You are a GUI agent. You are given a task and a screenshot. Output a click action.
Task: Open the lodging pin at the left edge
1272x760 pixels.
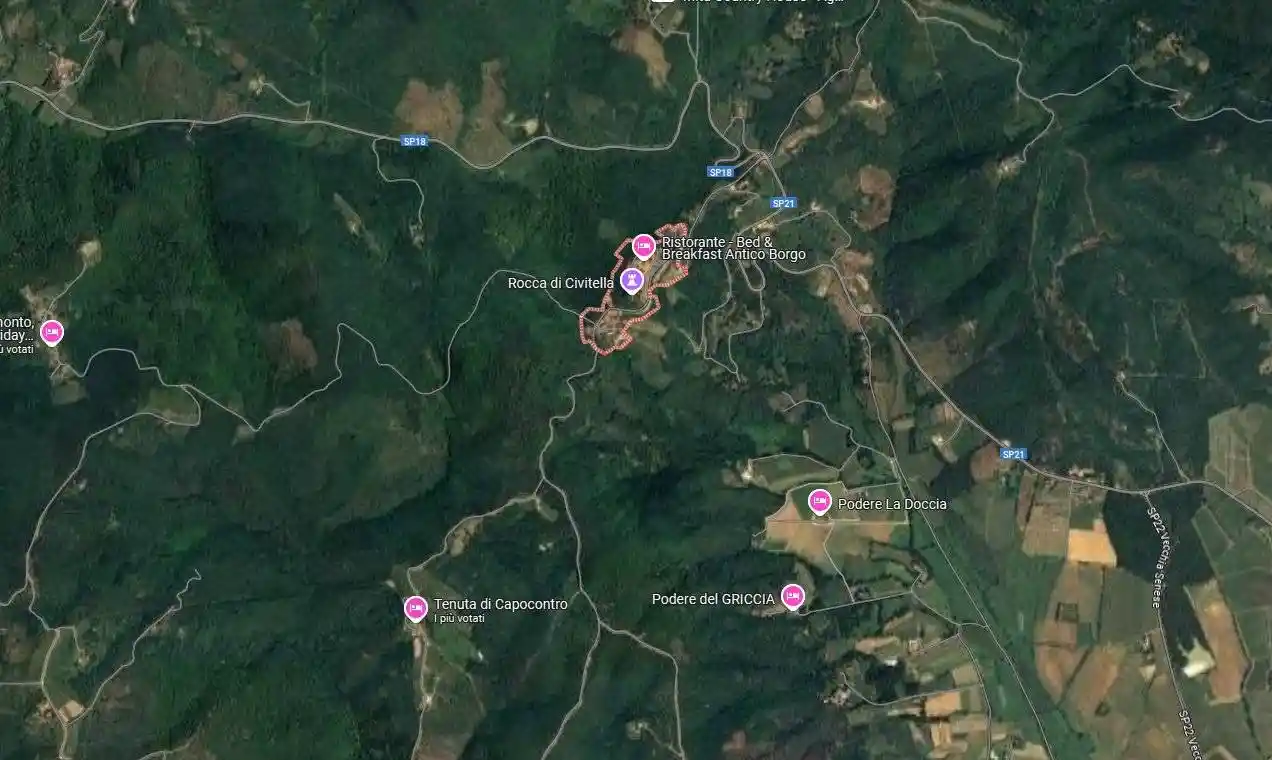(x=52, y=331)
